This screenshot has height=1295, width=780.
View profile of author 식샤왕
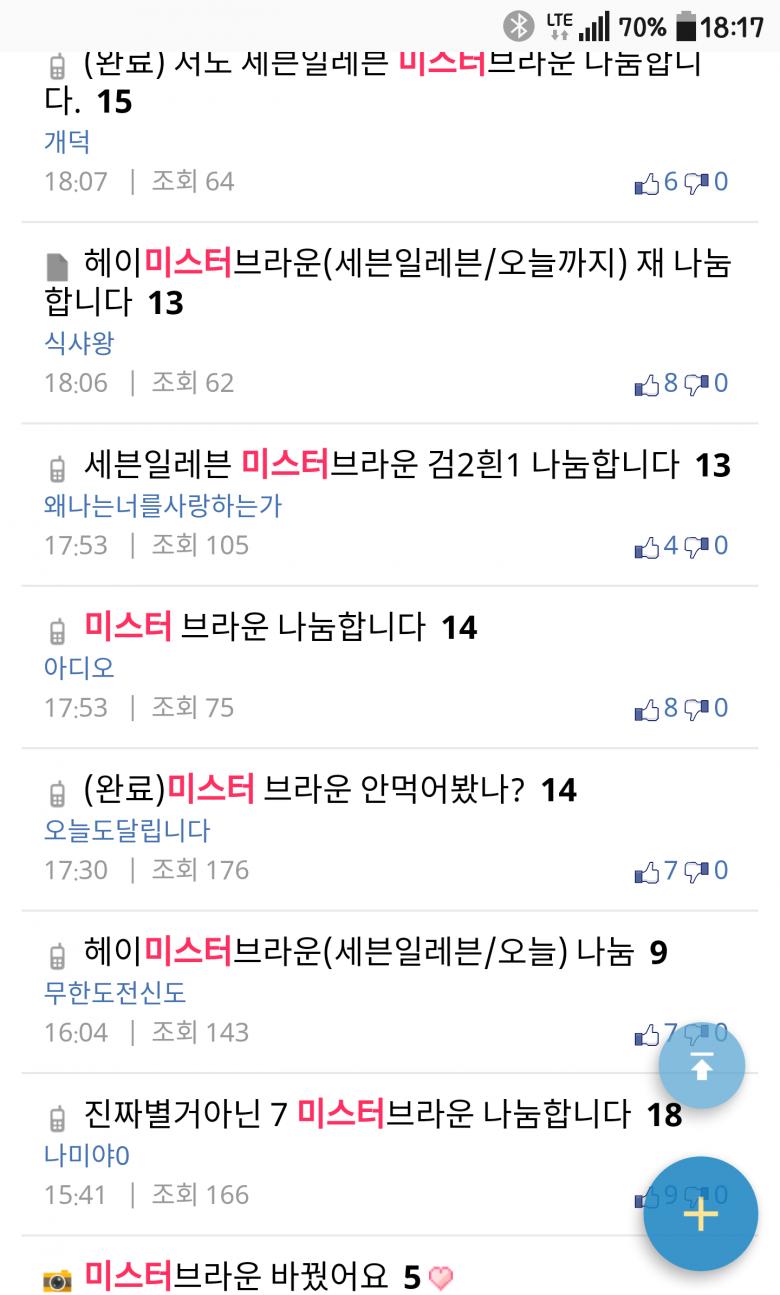[79, 343]
